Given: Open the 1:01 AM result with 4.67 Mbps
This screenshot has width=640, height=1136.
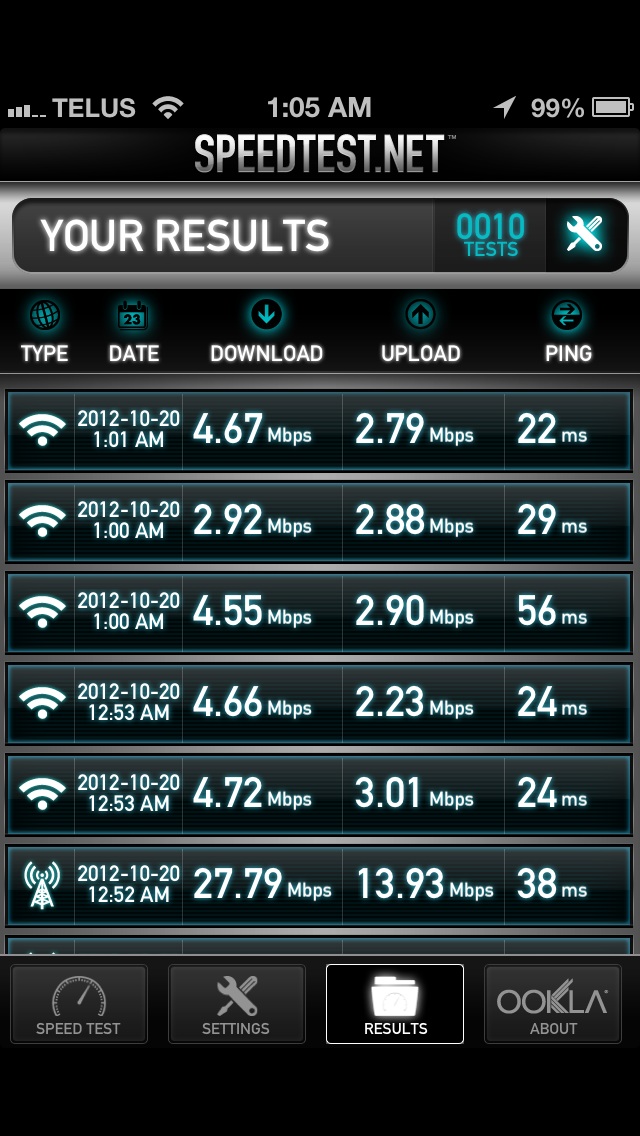Looking at the screenshot, I should tap(319, 430).
